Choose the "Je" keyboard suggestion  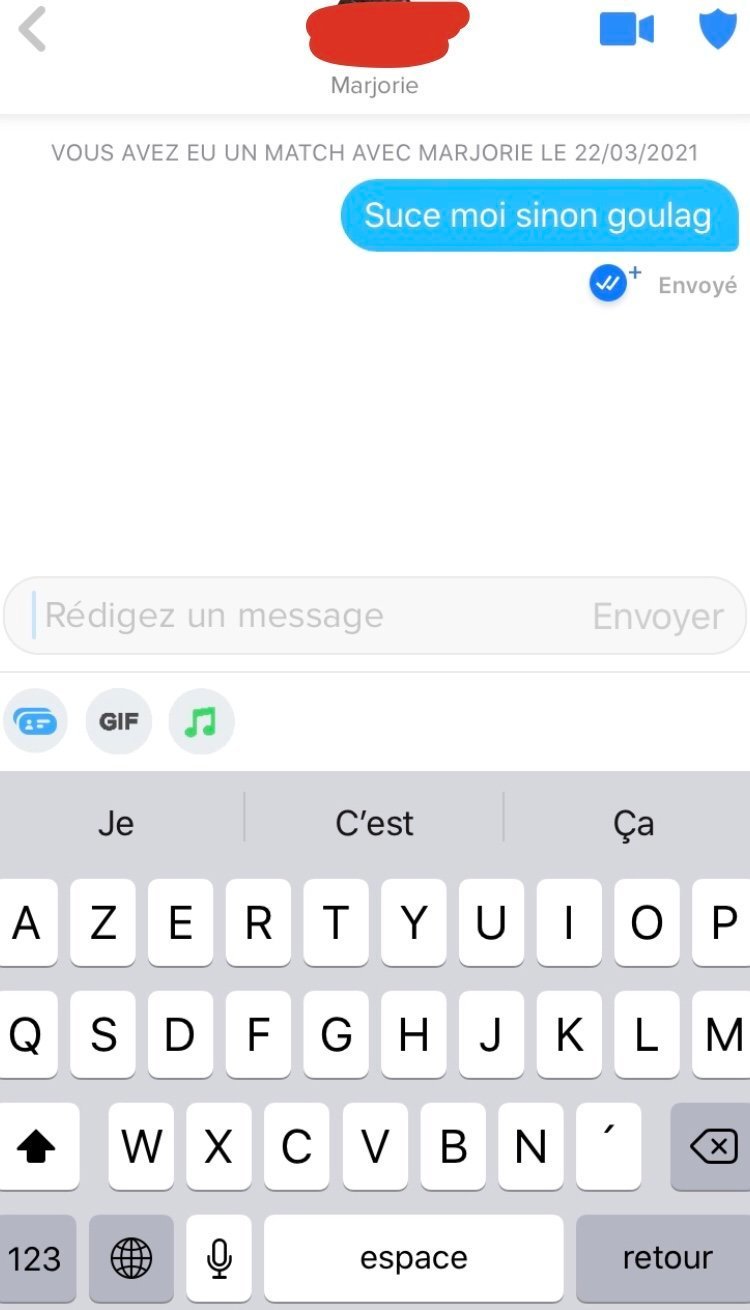click(116, 823)
